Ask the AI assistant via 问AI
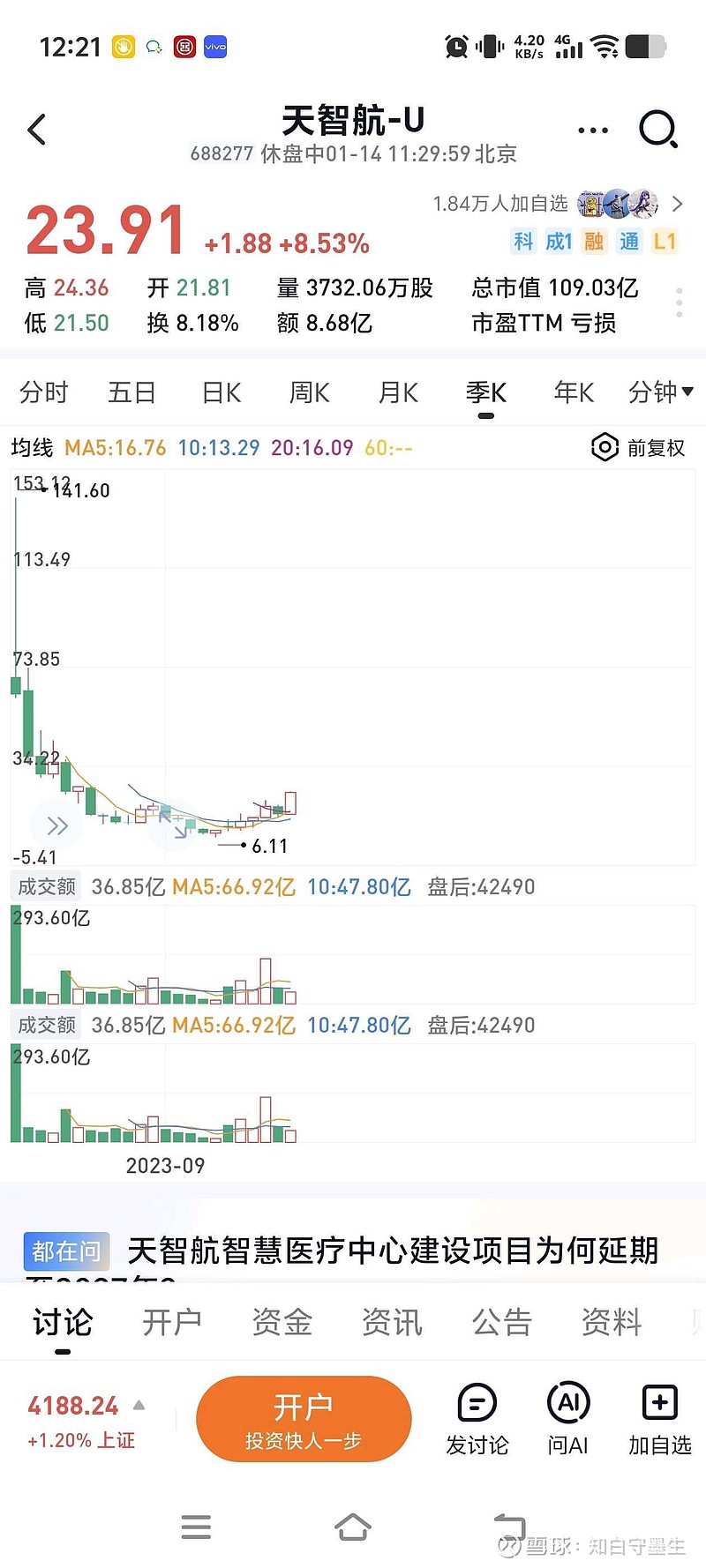Screen dimensions: 706x1568 (568, 1419)
